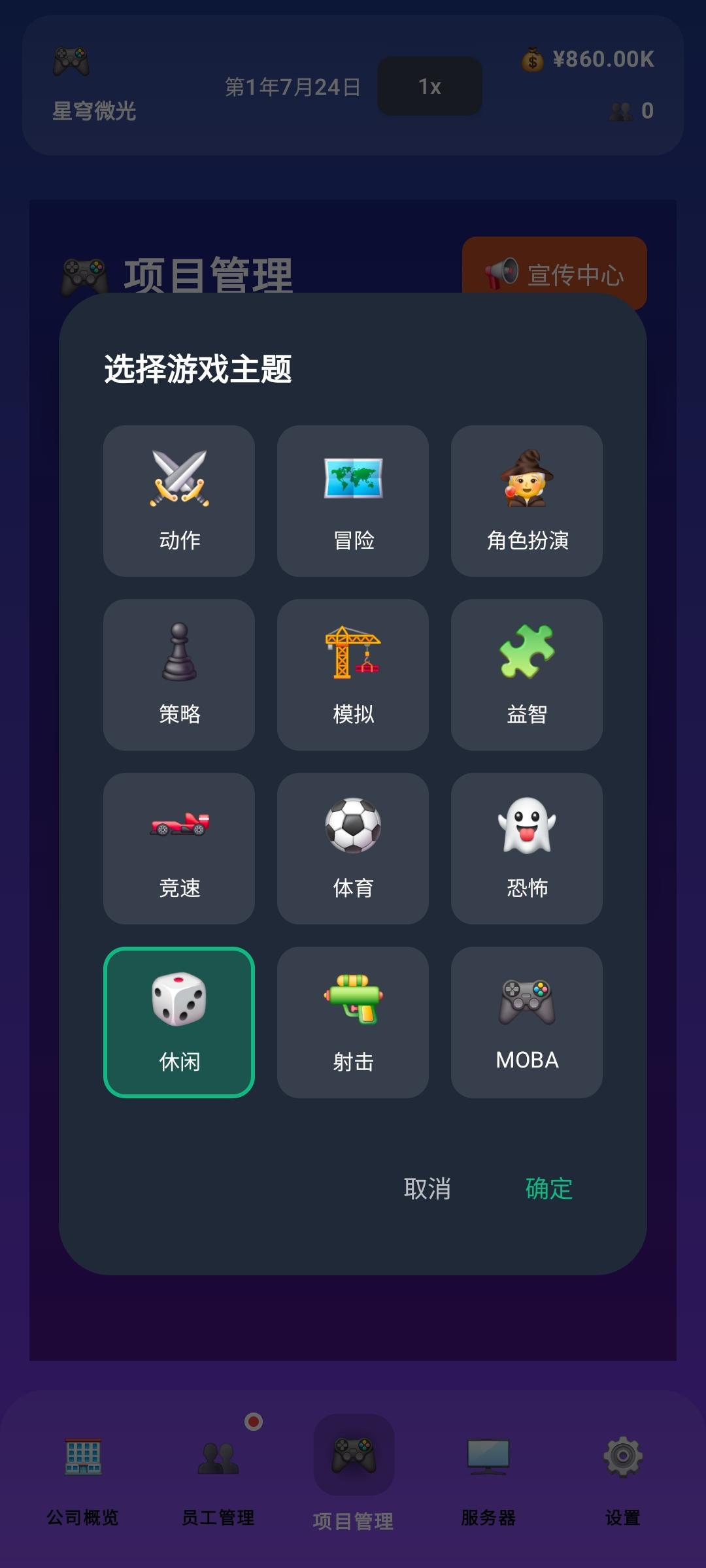706x1568 pixels.
Task: Toggle the 恐怖 ghost theme selection
Action: pos(526,848)
